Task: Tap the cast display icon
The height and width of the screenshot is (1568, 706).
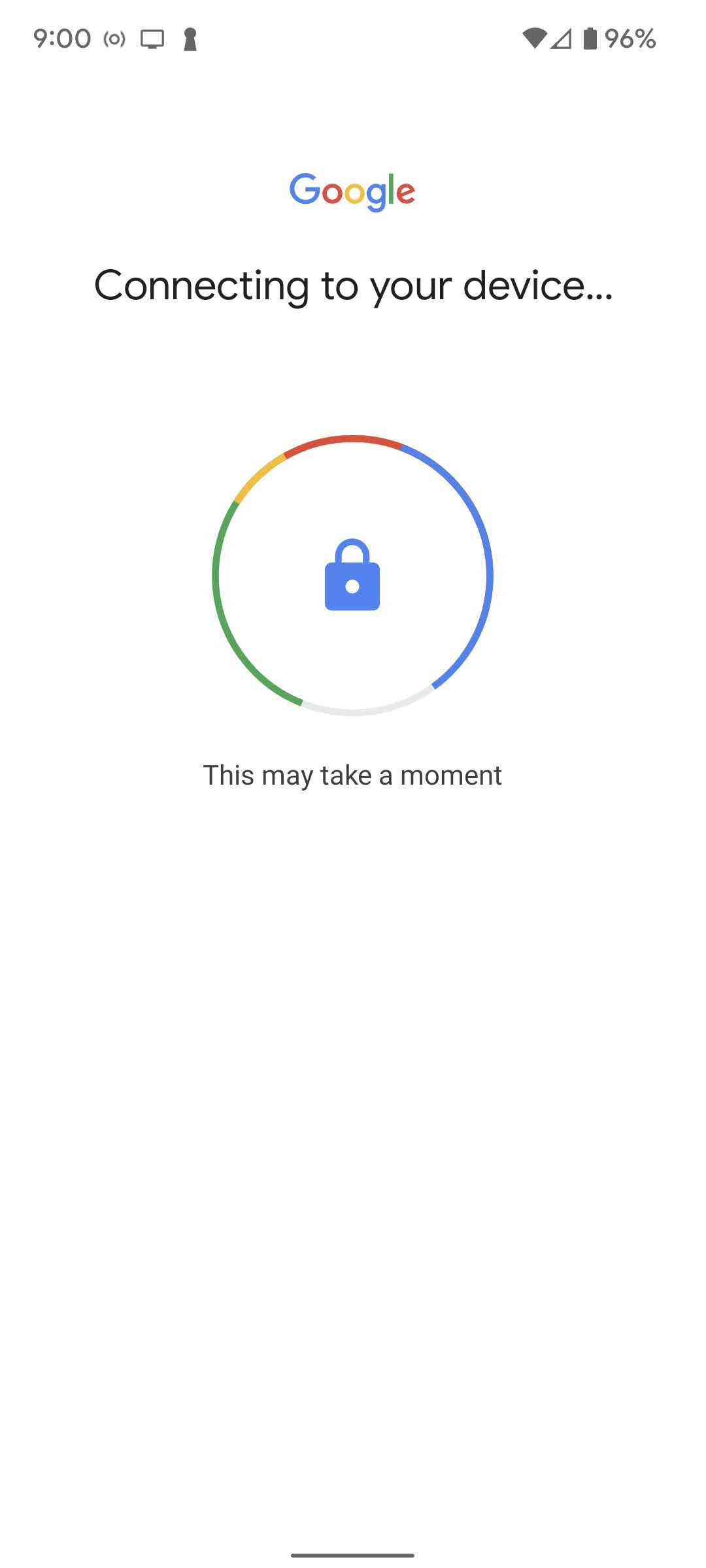Action: (152, 39)
